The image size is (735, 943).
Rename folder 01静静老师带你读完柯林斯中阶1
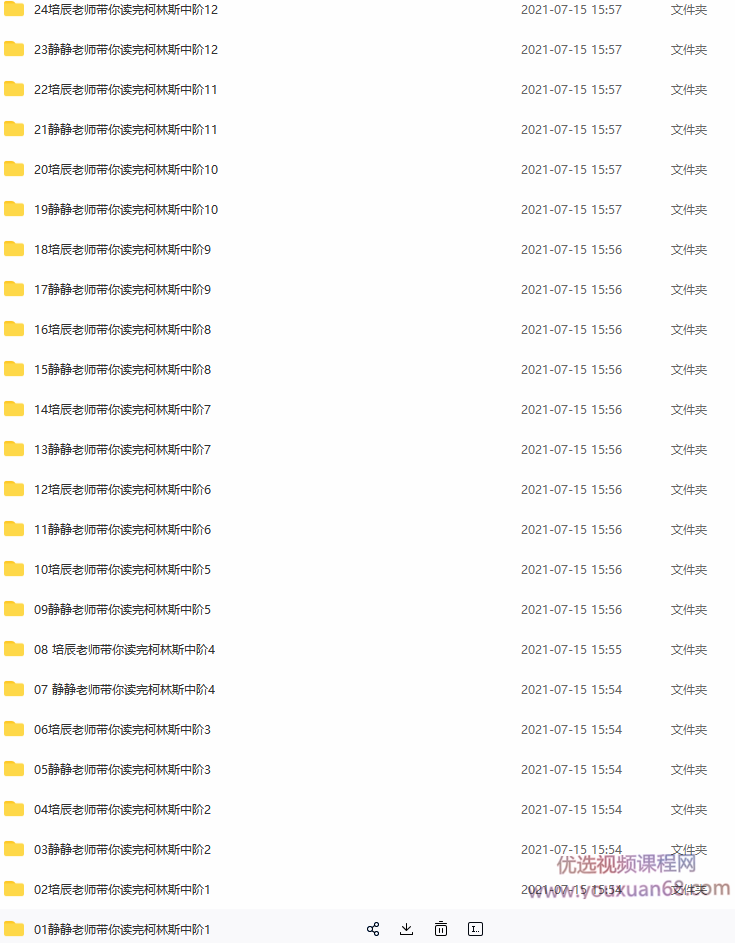(x=475, y=929)
